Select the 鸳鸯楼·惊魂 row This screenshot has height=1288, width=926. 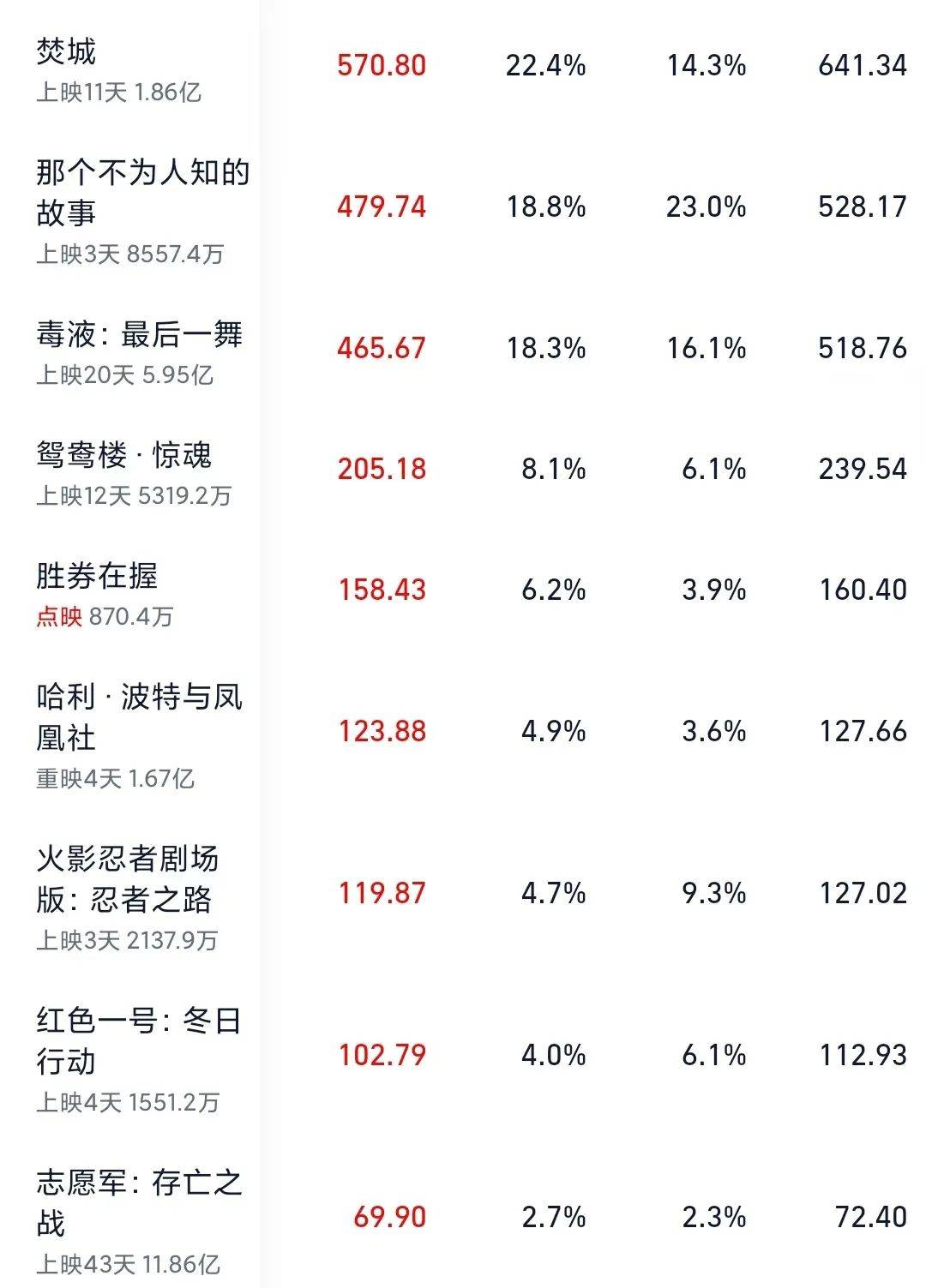[x=124, y=455]
